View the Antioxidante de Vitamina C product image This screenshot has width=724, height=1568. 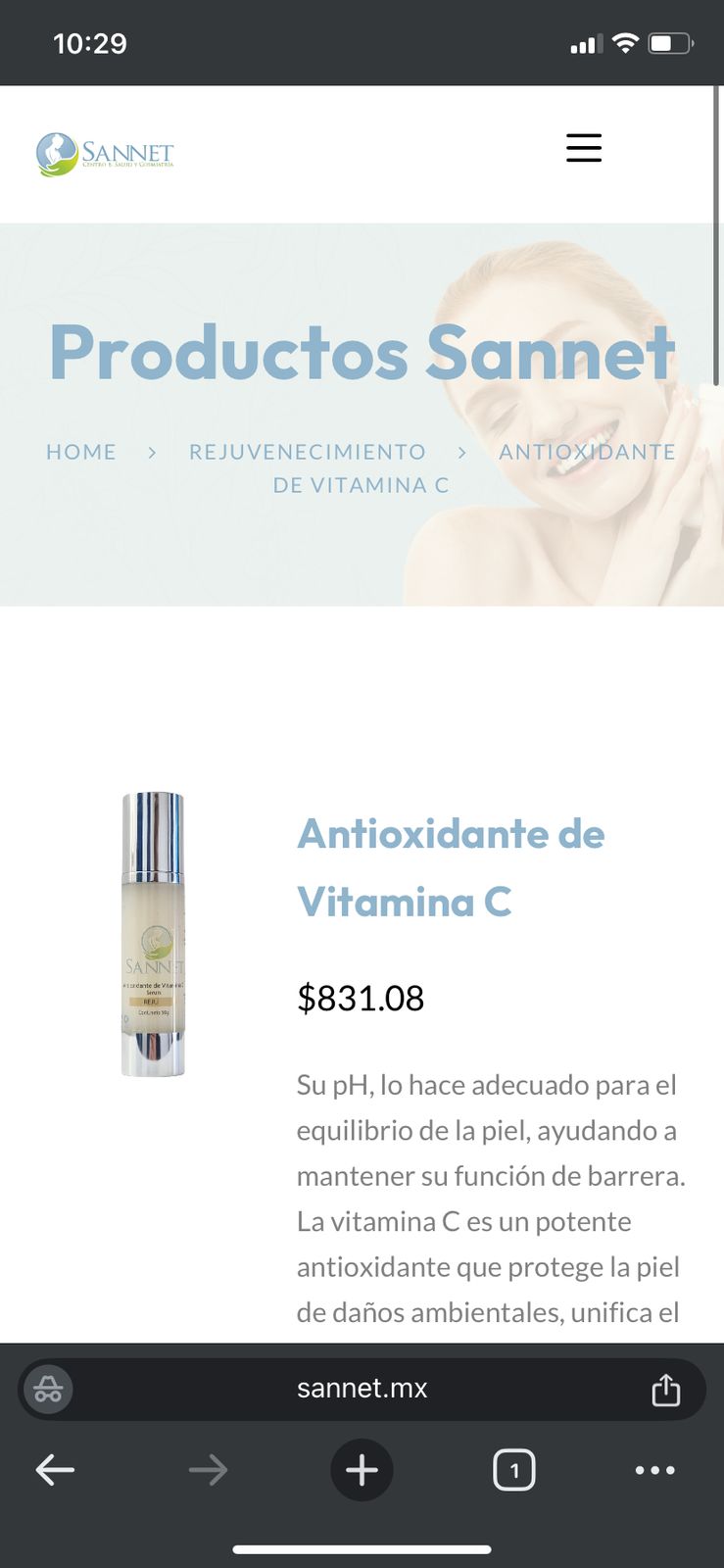tap(153, 933)
